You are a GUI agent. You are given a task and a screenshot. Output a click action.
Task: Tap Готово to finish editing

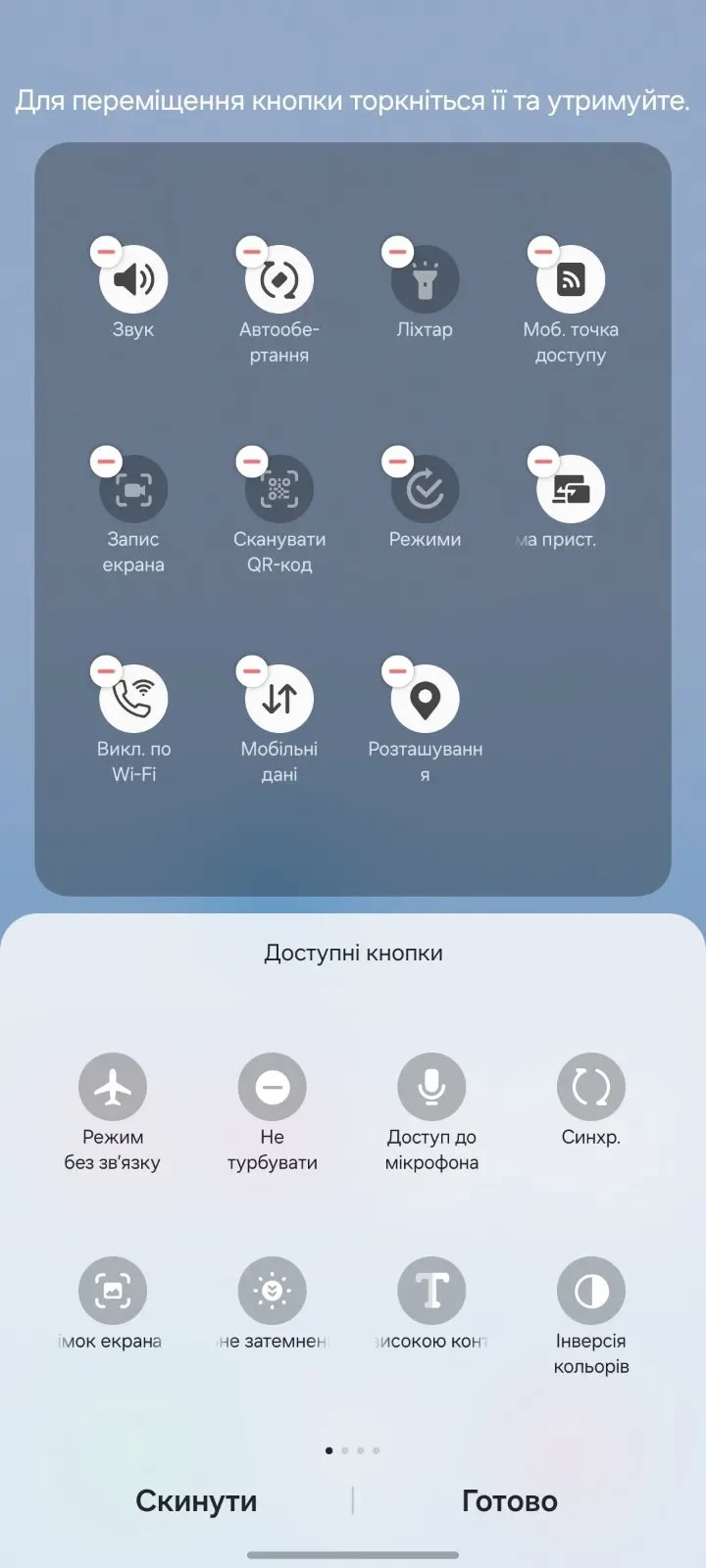click(x=509, y=1500)
